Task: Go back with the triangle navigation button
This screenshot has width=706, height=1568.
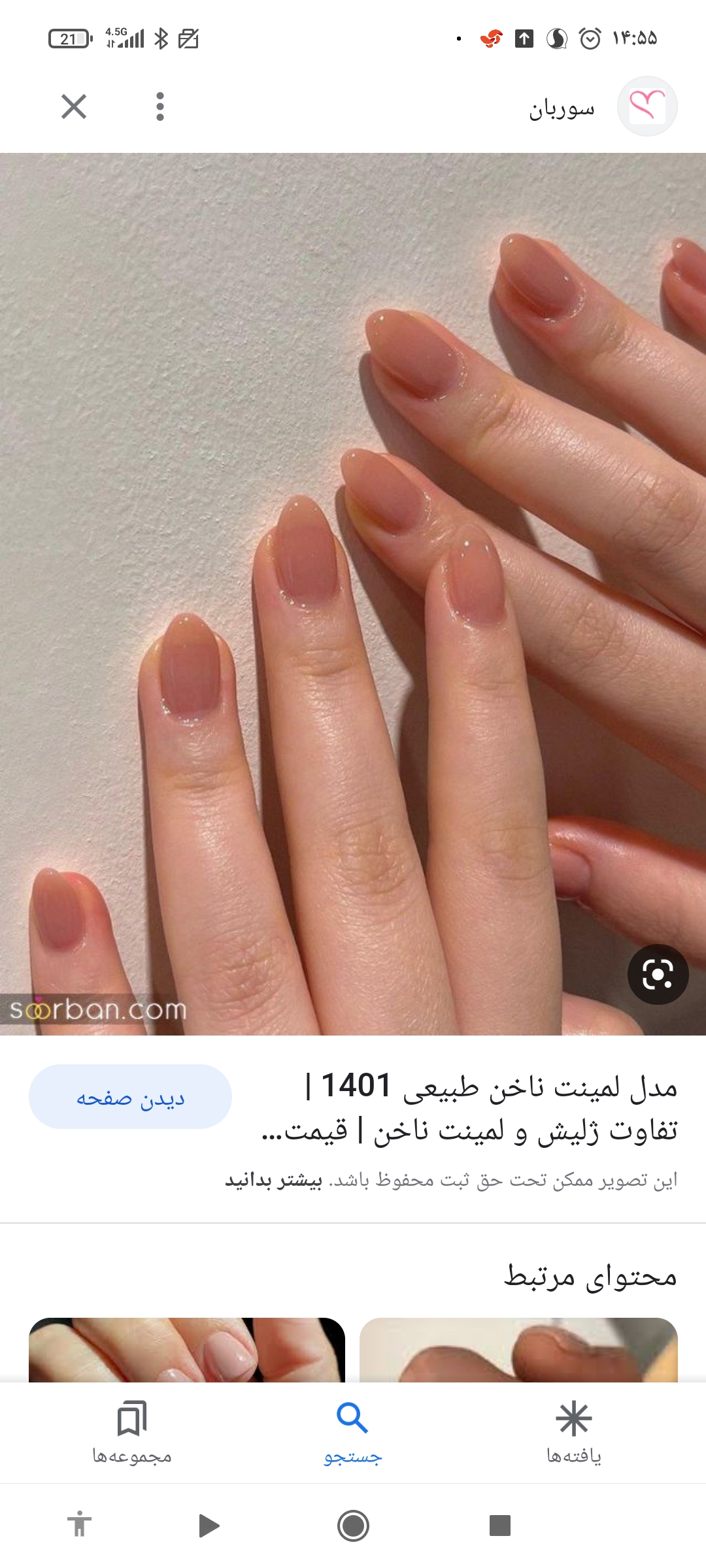Action: pos(209,1526)
